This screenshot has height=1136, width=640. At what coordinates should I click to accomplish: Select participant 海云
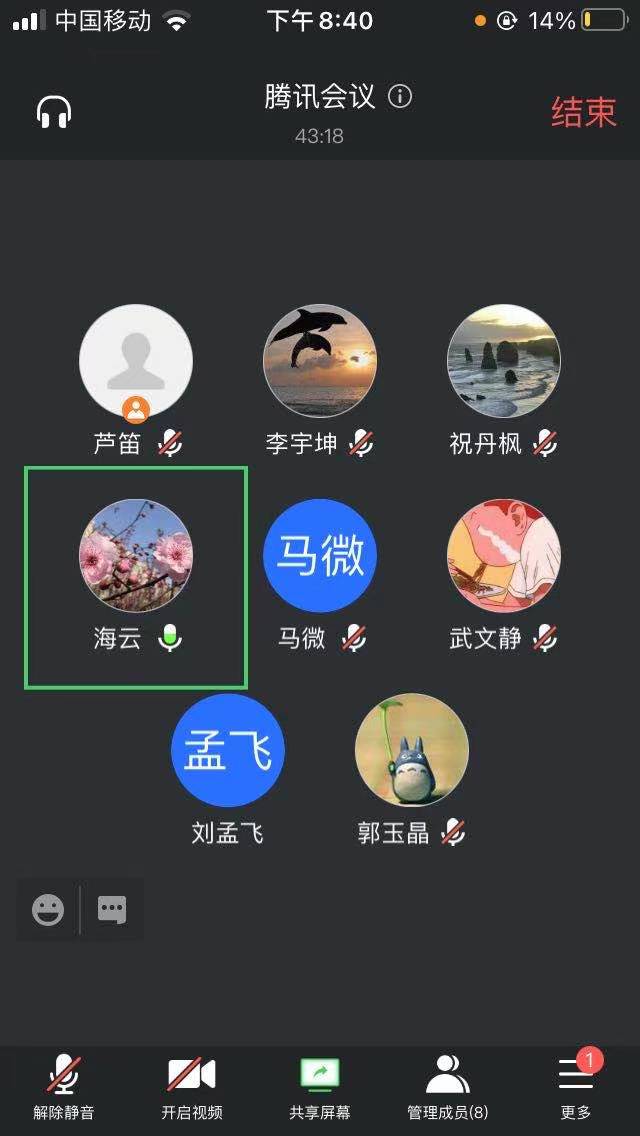(x=136, y=556)
